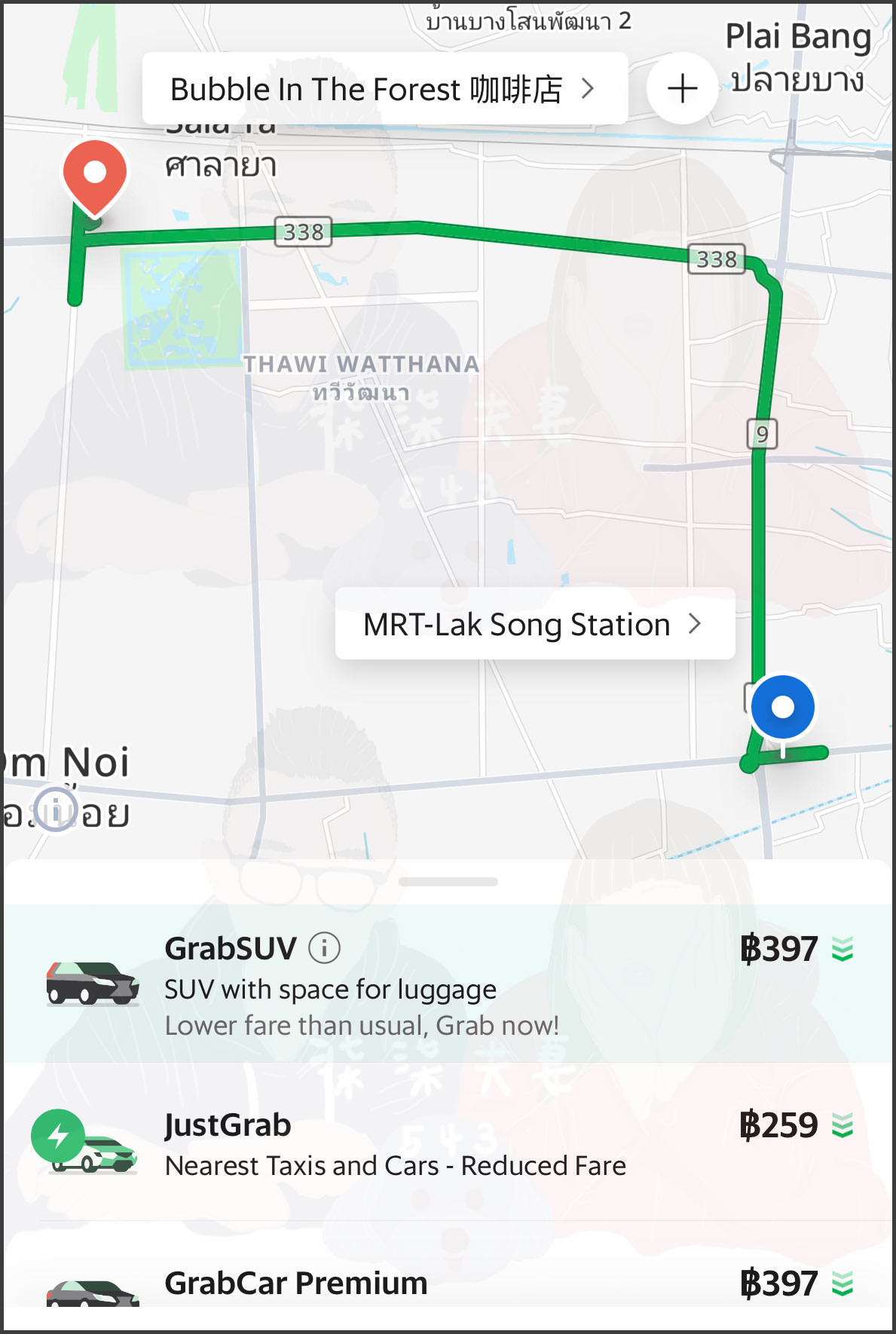Choose the JustGrab ride option

coord(448,1143)
